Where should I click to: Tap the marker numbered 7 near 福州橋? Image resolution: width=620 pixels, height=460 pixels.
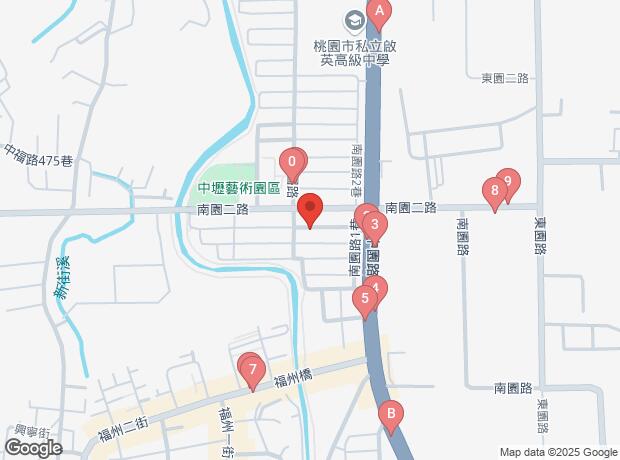pos(253,370)
